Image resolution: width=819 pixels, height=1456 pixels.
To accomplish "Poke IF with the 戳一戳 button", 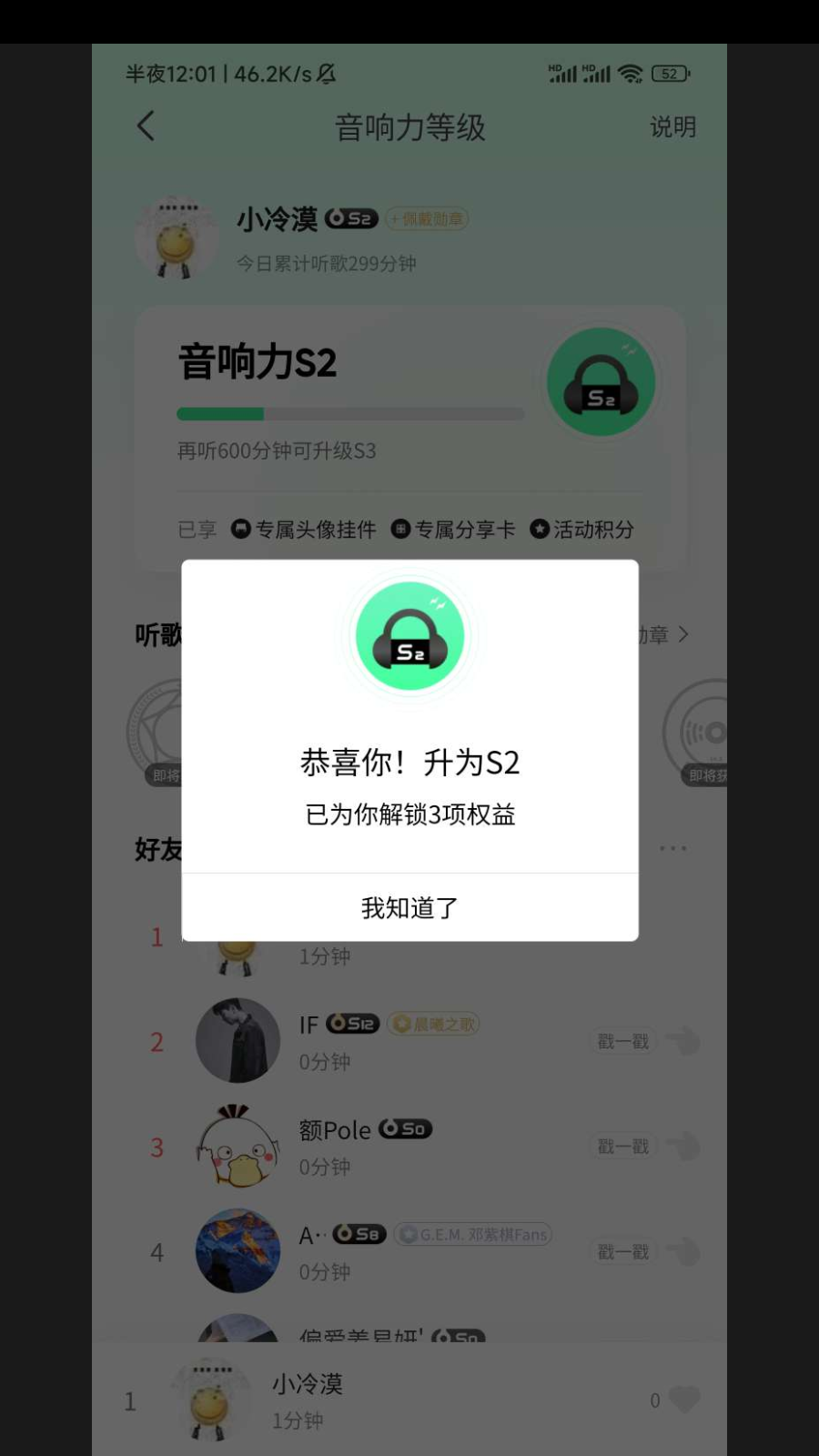I will [x=622, y=1041].
